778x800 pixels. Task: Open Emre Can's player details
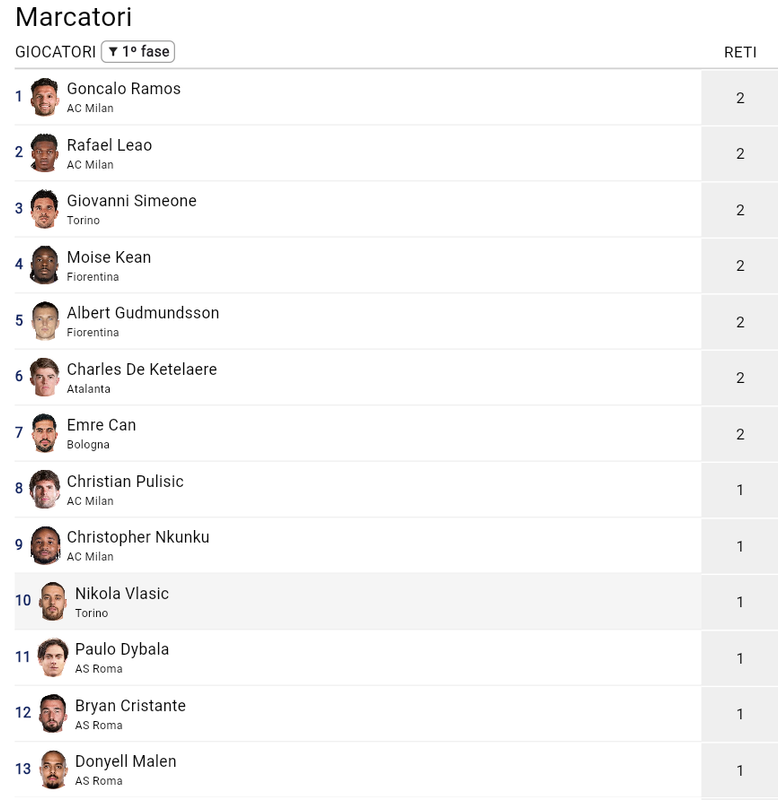396,434
